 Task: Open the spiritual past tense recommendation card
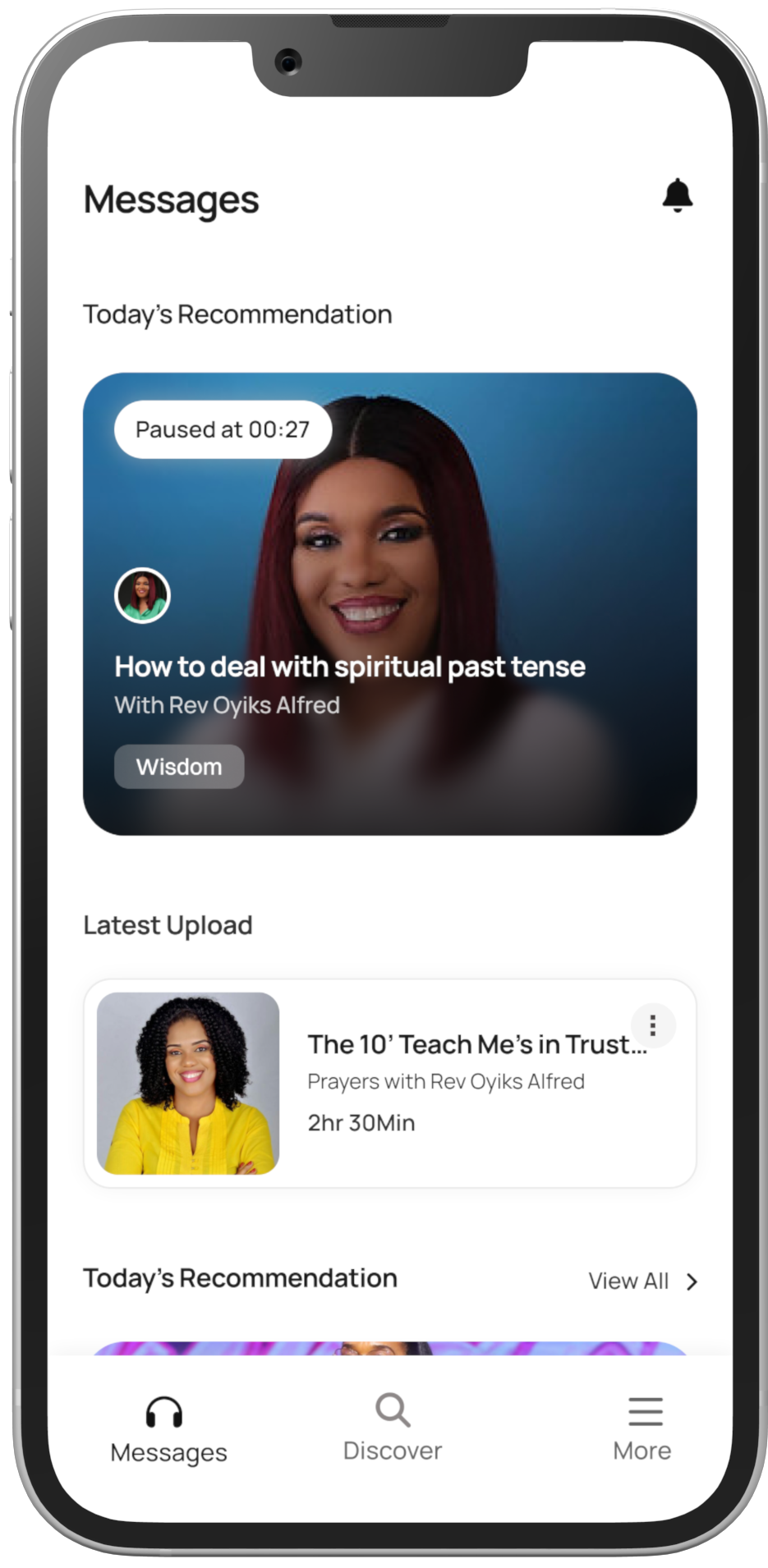point(389,603)
